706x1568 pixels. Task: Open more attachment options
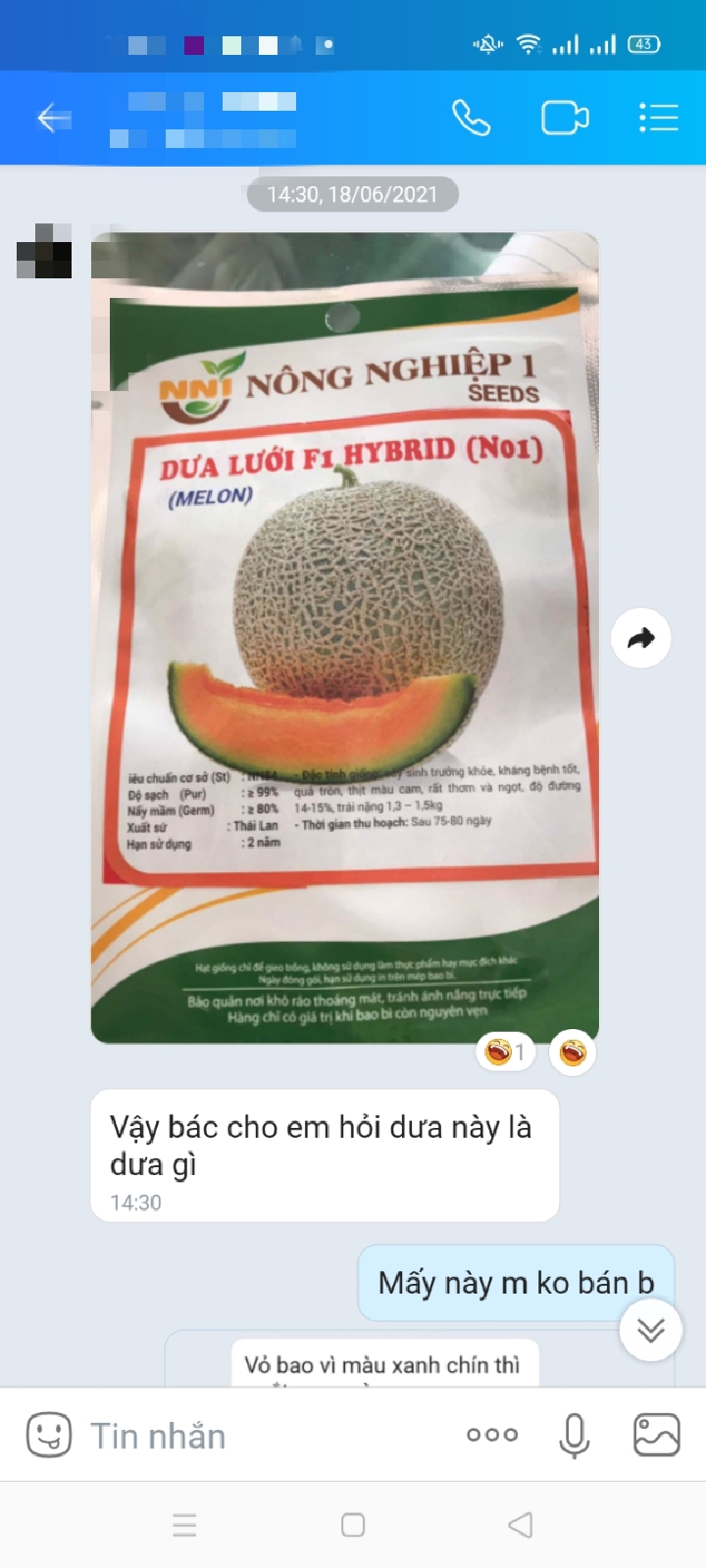tap(492, 1435)
